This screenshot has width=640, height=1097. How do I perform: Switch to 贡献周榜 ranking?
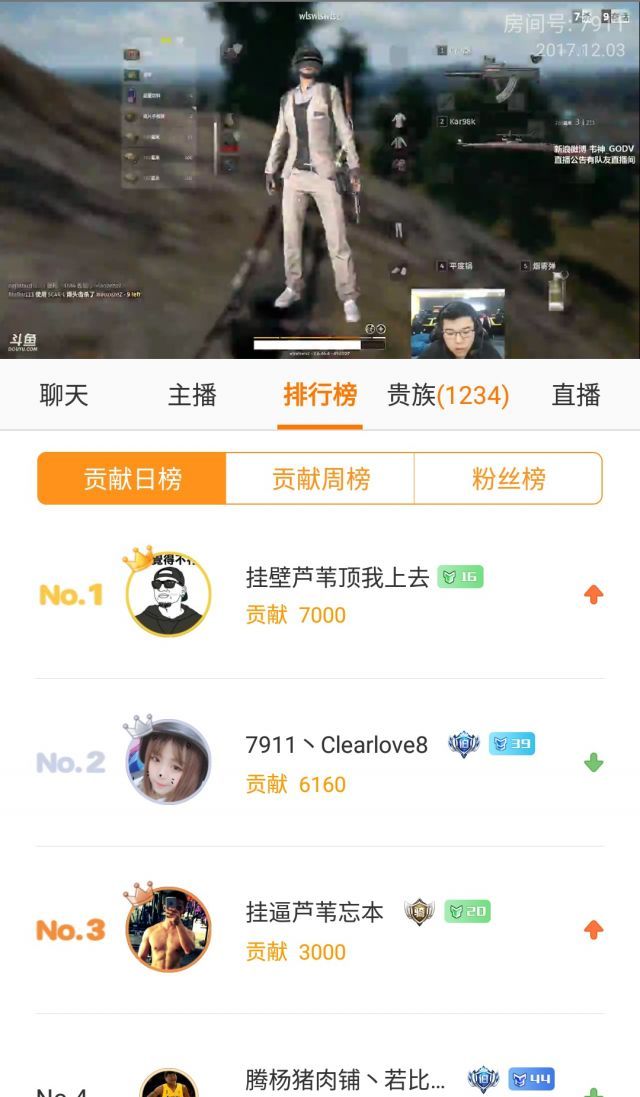tap(320, 479)
